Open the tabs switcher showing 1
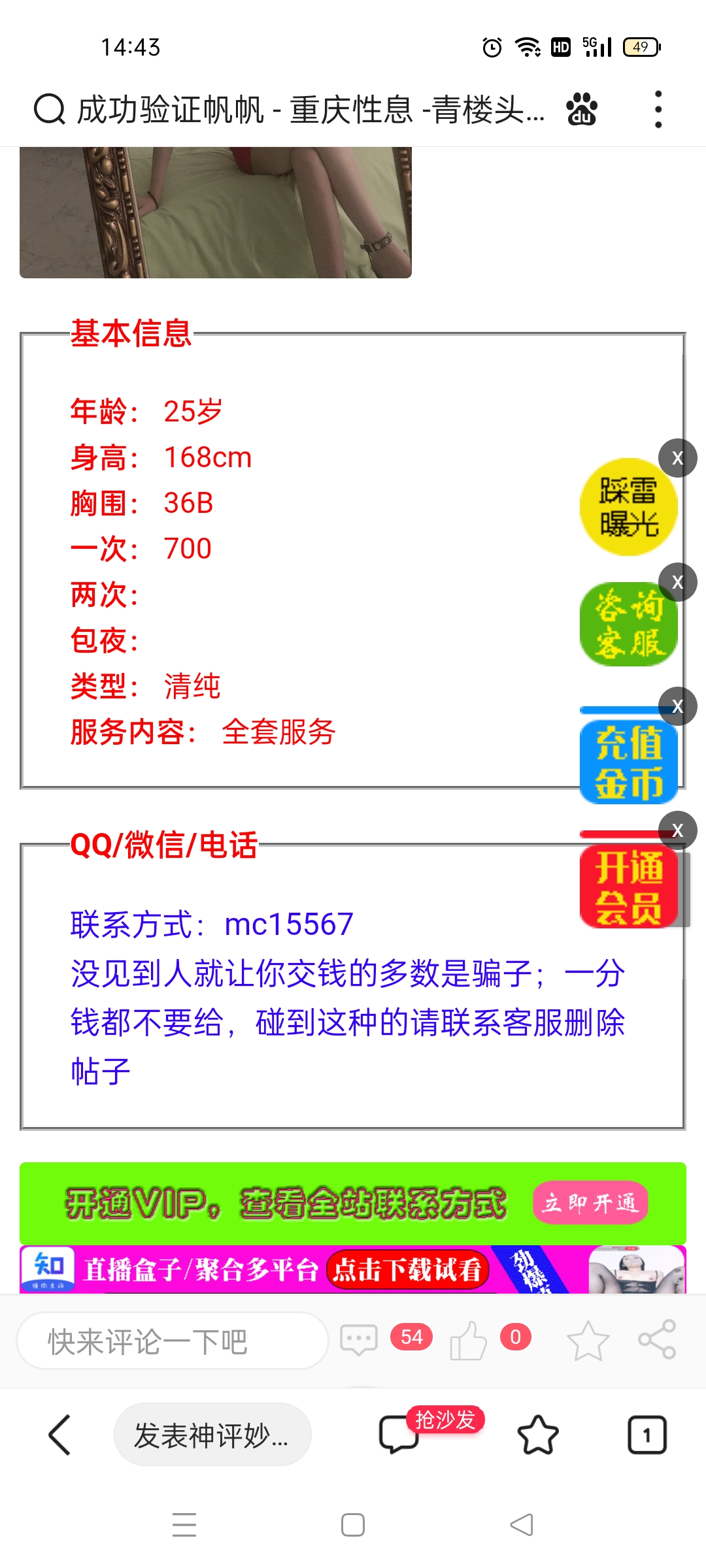The image size is (706, 1568). tap(647, 1435)
